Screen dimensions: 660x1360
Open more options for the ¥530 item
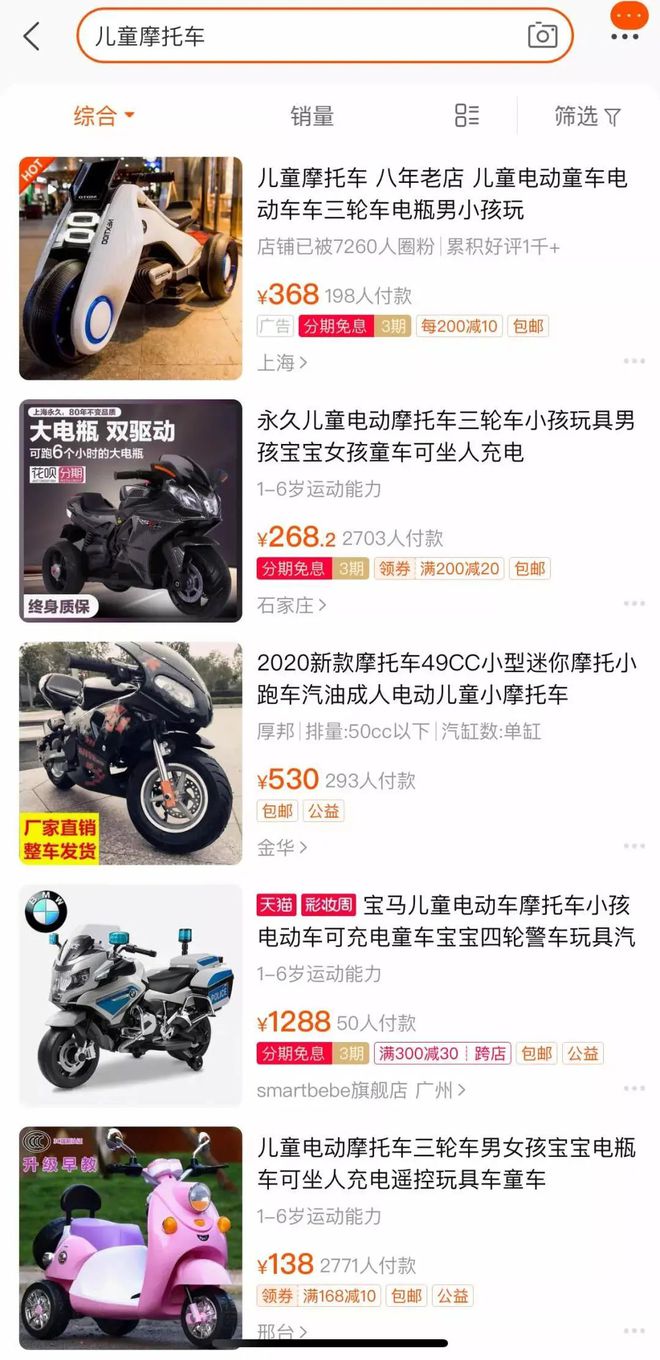coord(634,846)
